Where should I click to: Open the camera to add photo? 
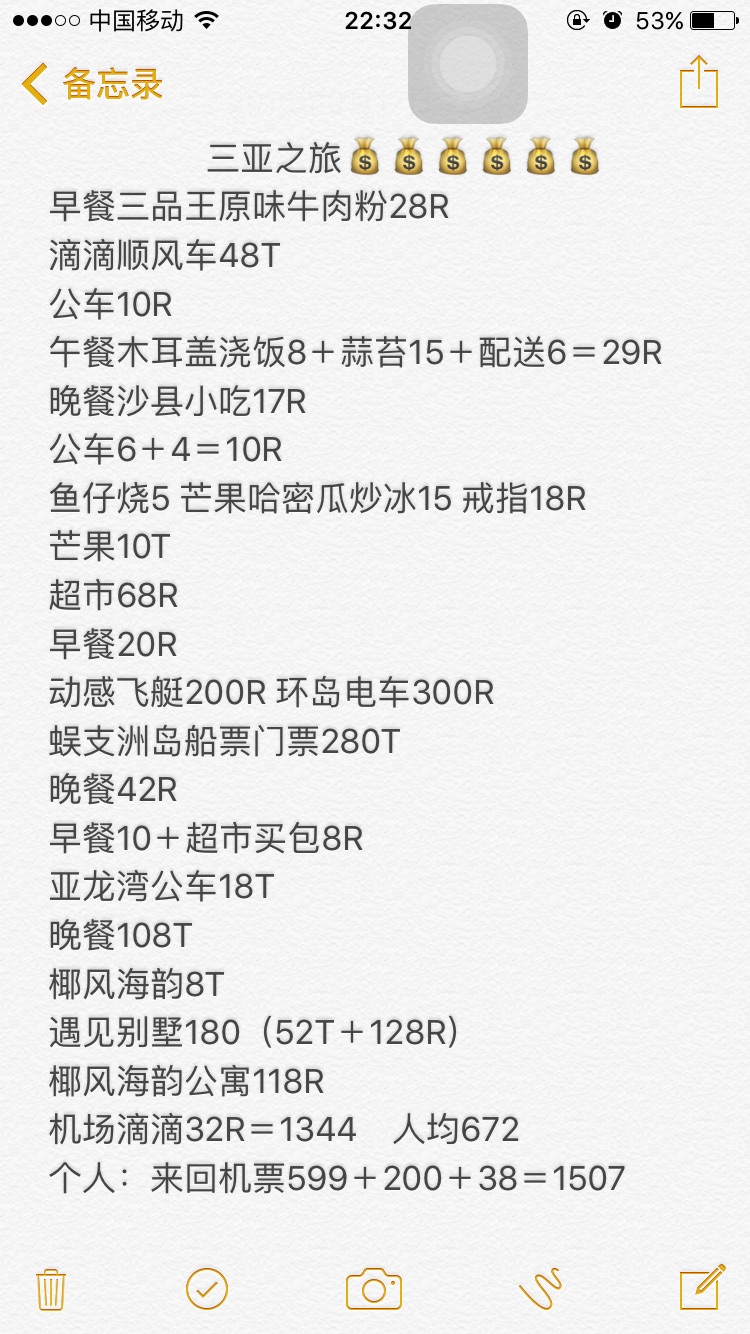click(x=374, y=1289)
